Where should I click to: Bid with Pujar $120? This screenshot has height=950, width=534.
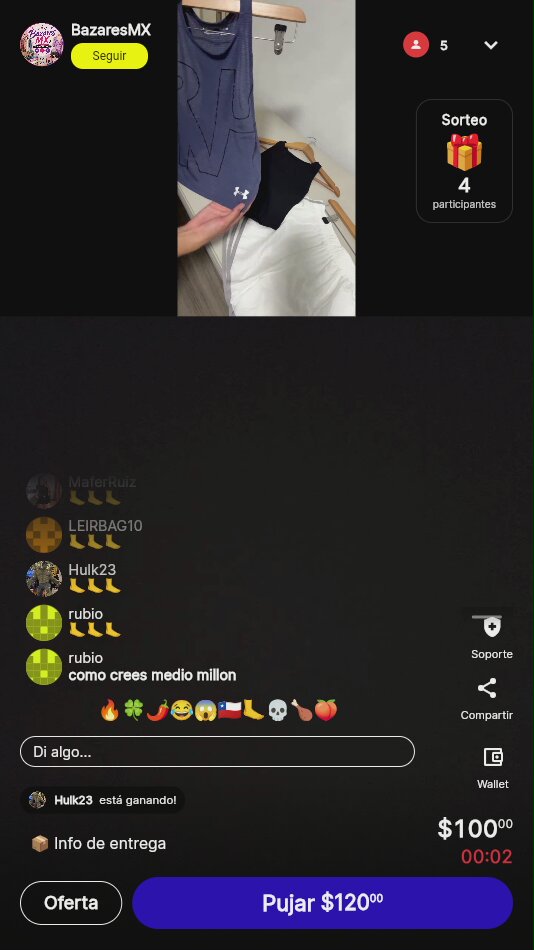(322, 903)
